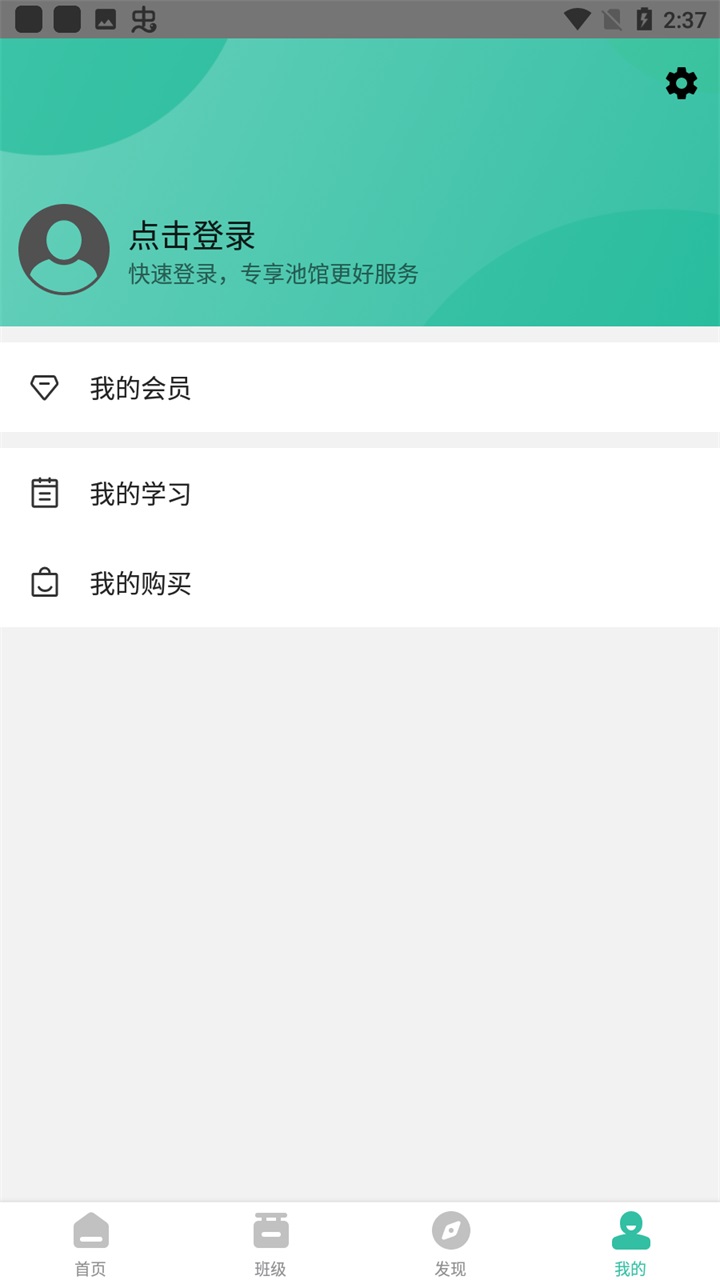Open the settings gear icon
The image size is (720, 1280).
[x=681, y=83]
